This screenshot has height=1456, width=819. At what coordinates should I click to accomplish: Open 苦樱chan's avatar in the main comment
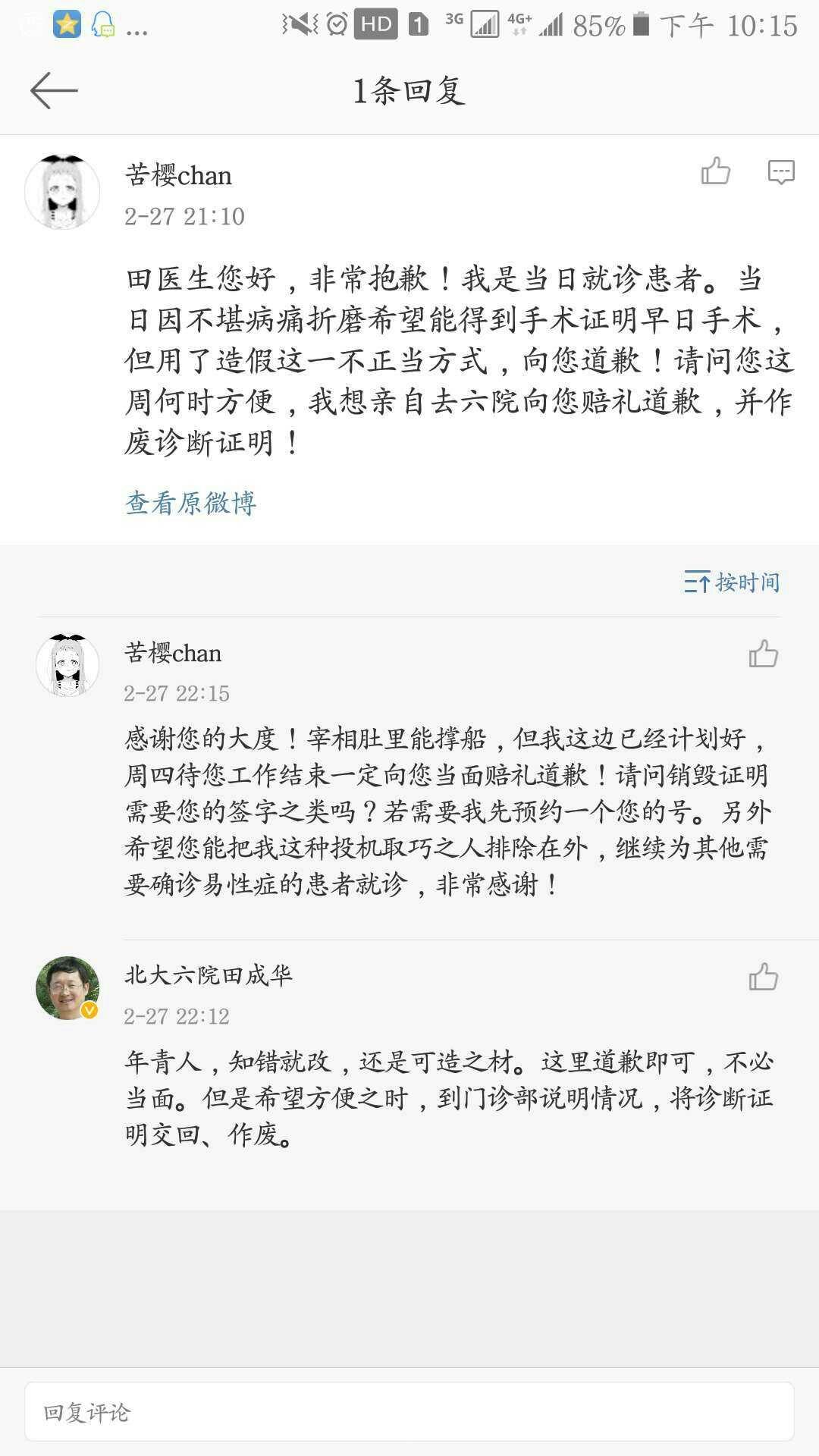coord(62,192)
